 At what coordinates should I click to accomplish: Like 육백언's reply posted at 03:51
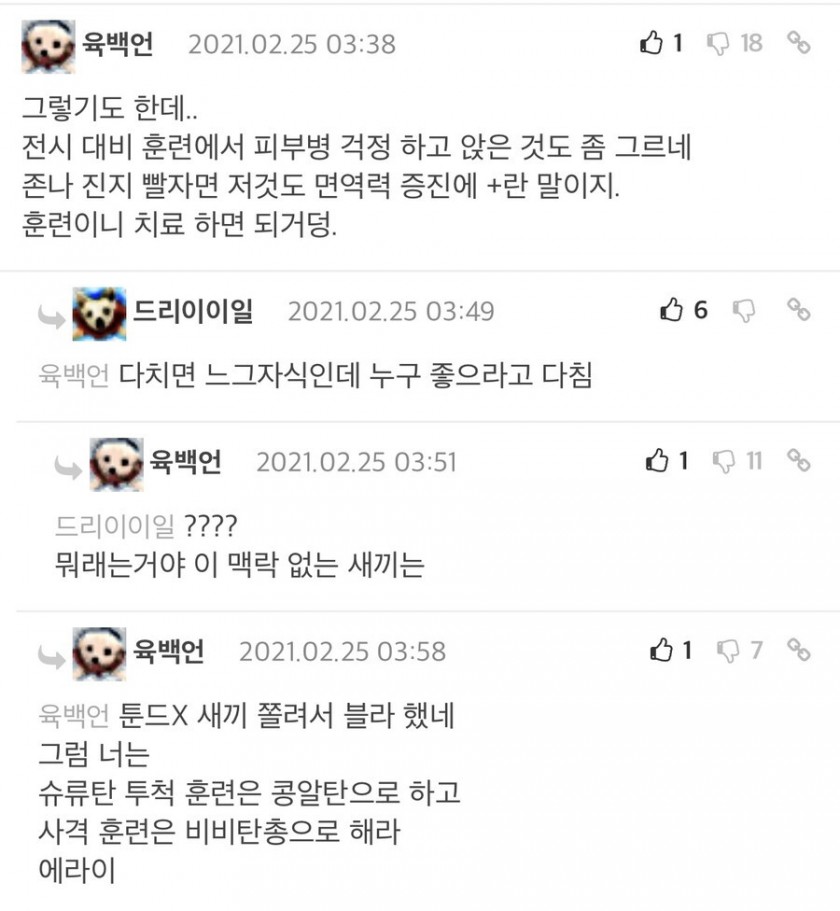(657, 461)
